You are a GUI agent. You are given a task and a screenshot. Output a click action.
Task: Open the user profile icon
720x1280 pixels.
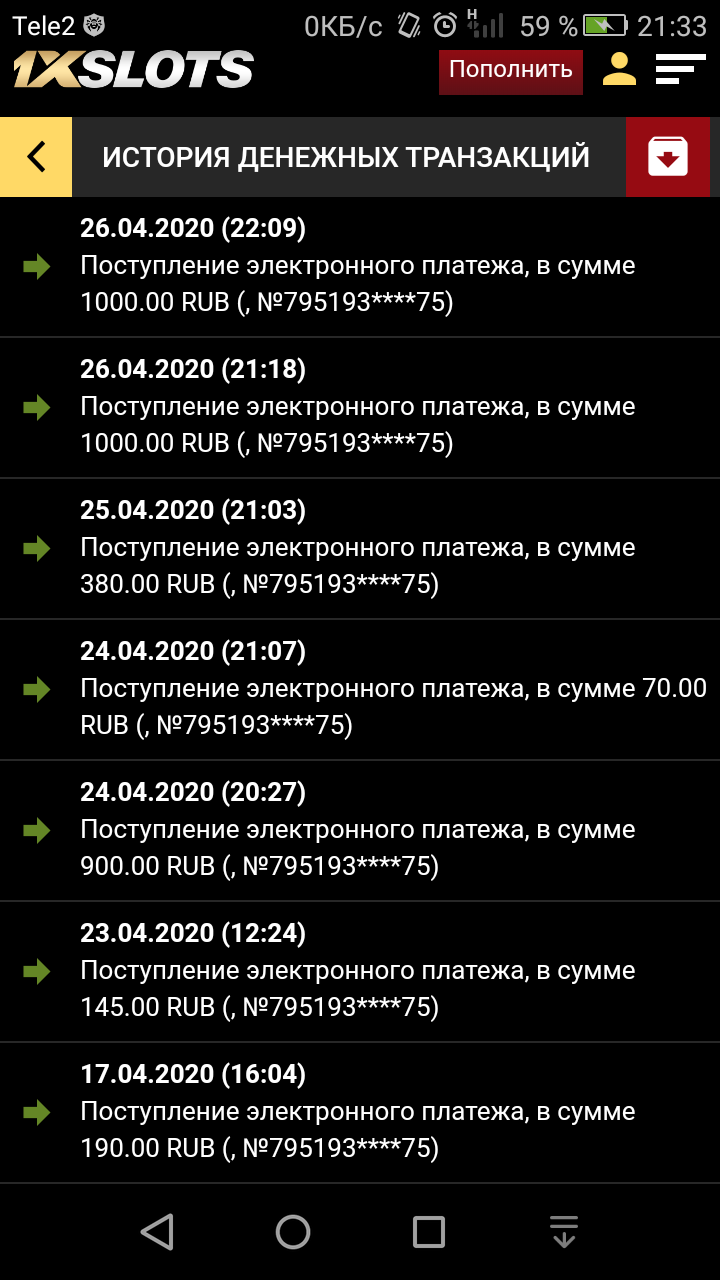[619, 69]
